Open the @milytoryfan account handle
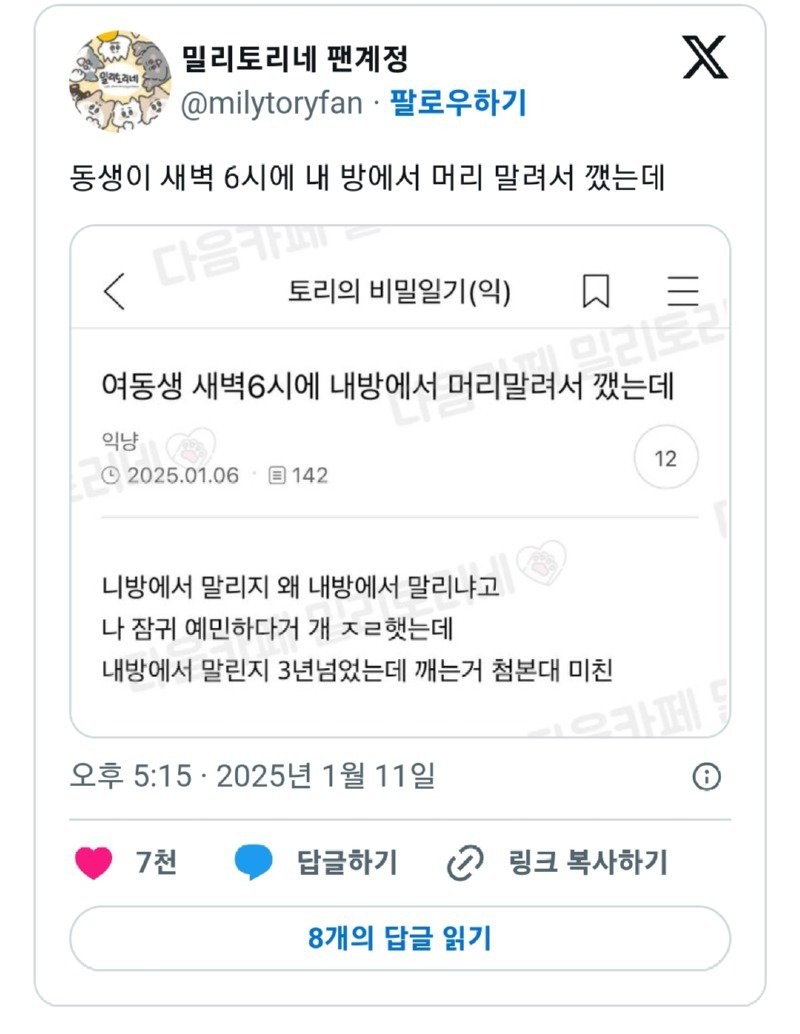 (271, 103)
